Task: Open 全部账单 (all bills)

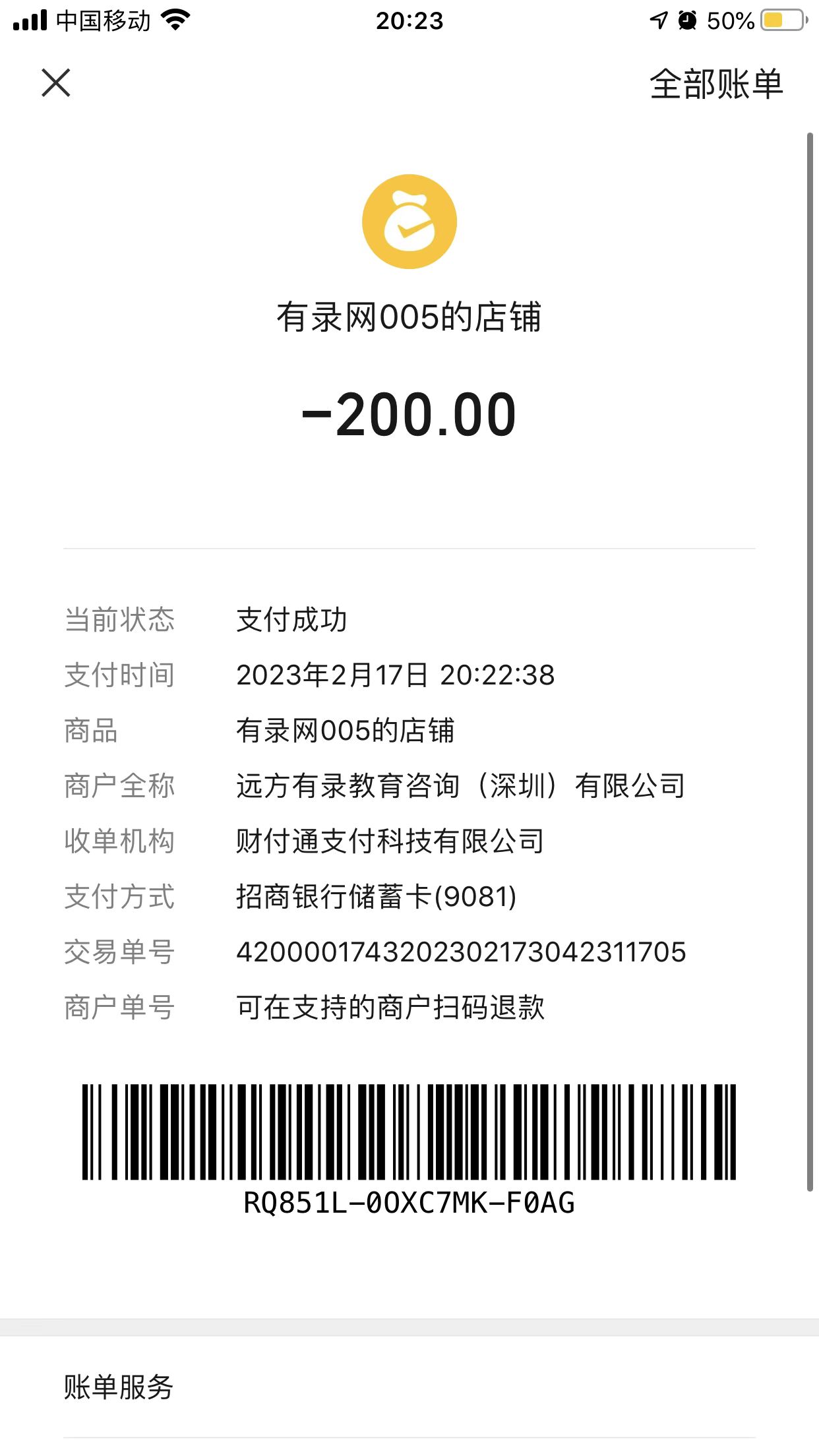Action: point(716,84)
